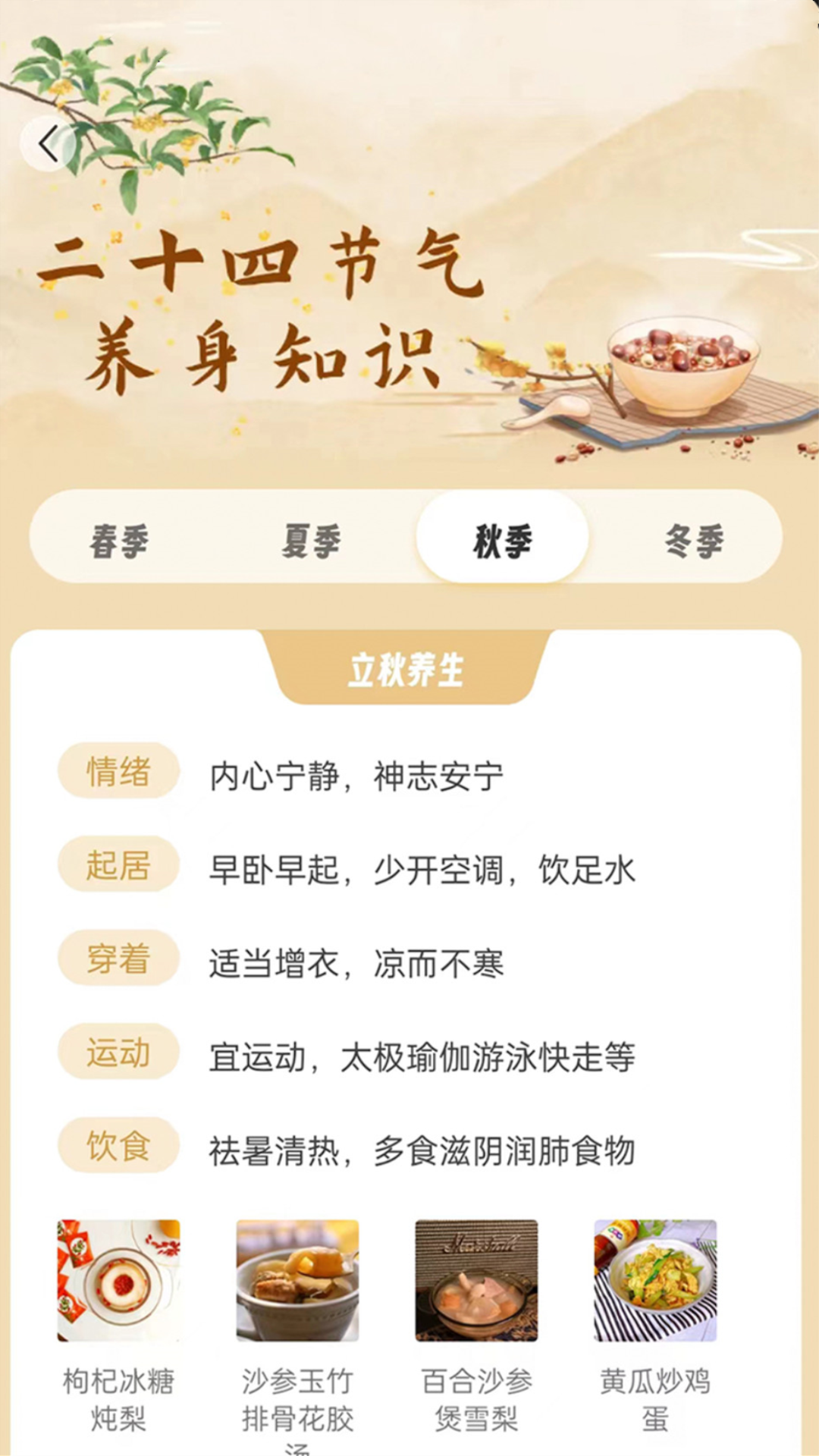This screenshot has width=819, height=1456.
Task: Select the 饮食 category tag
Action: [x=118, y=1146]
